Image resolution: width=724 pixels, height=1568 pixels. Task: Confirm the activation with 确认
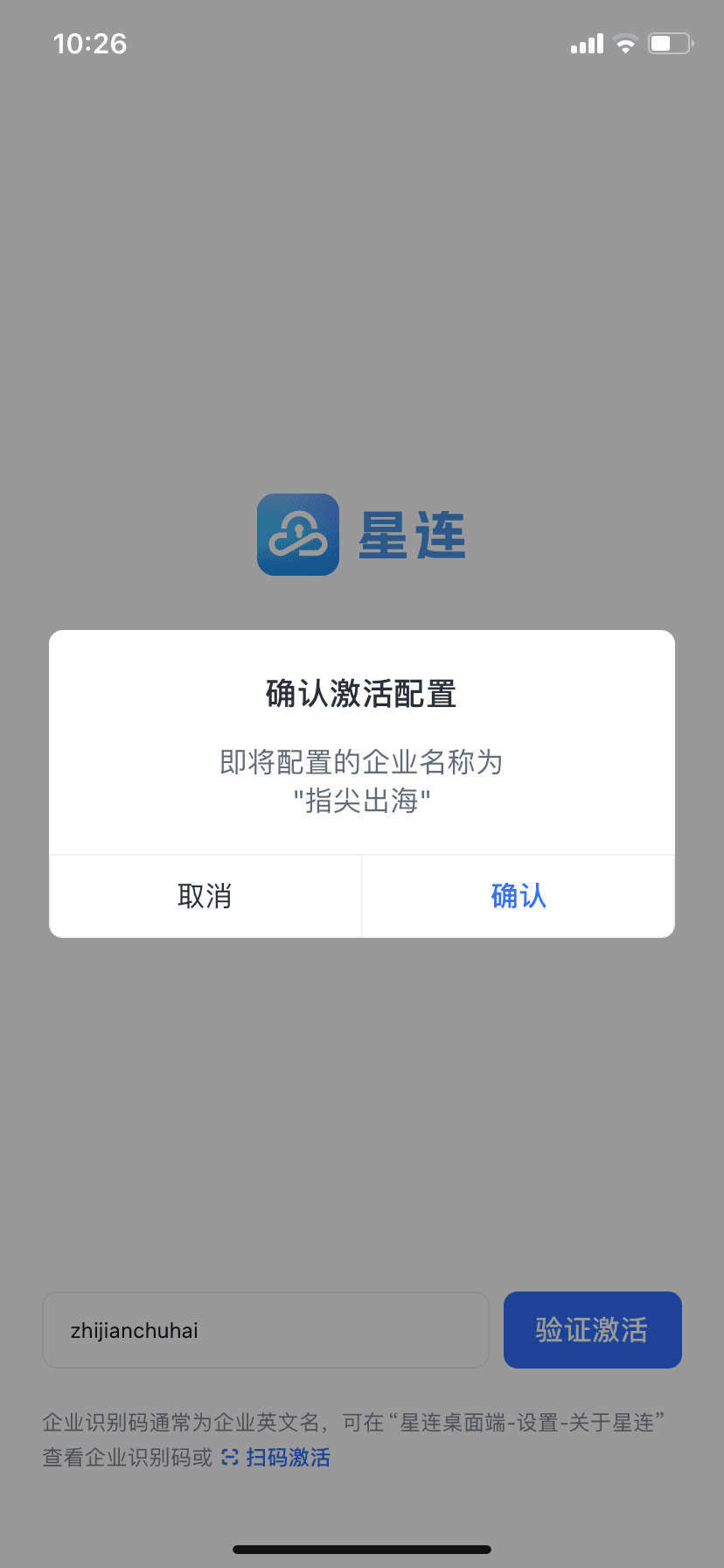(x=519, y=896)
